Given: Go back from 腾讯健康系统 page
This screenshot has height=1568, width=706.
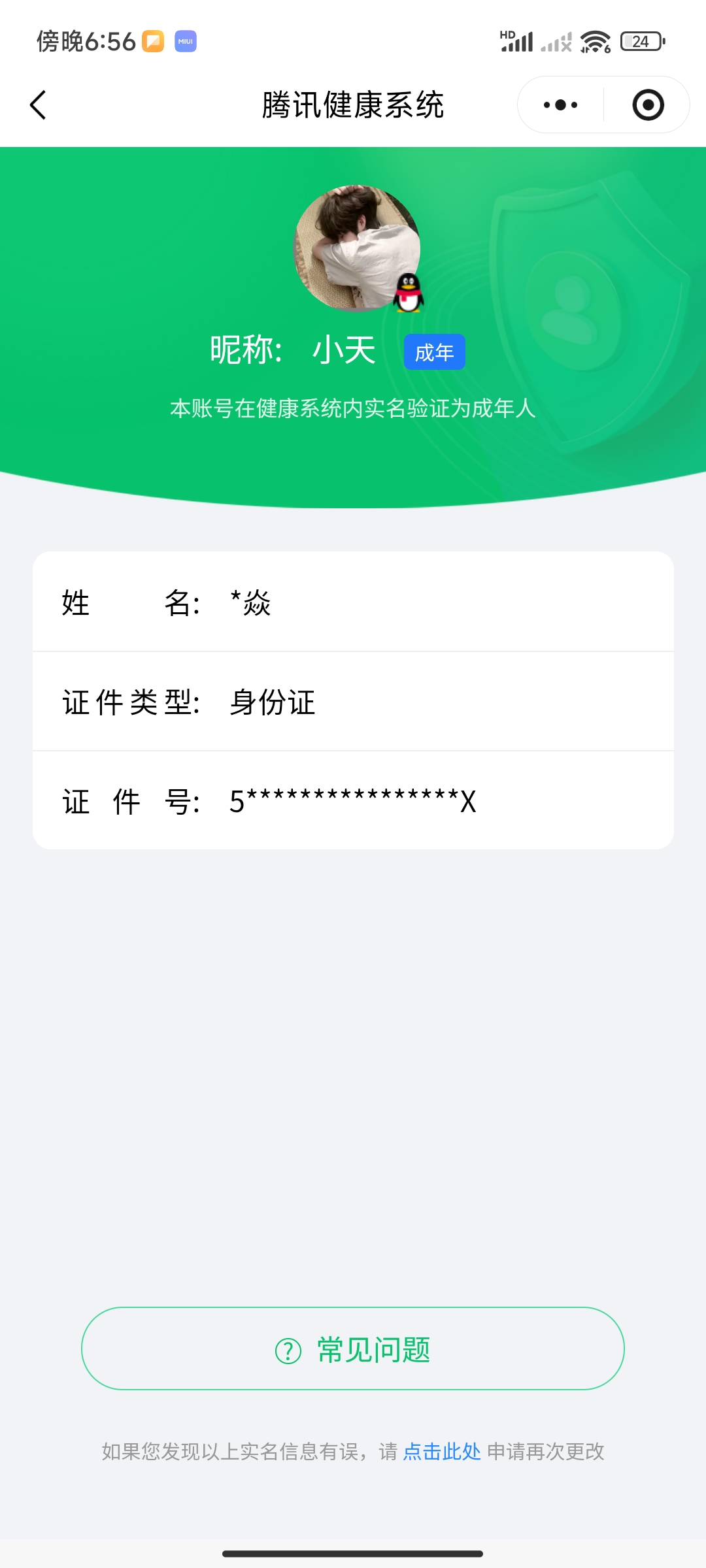Looking at the screenshot, I should (39, 105).
